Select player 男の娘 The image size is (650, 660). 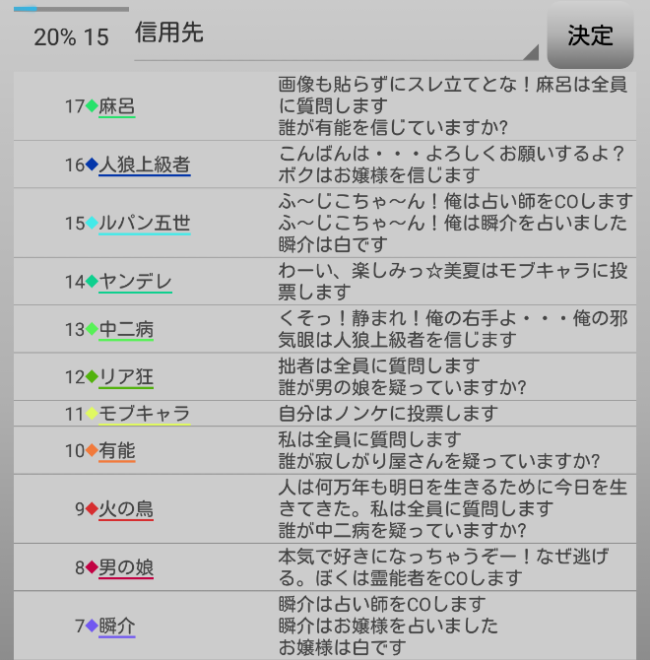click(126, 568)
